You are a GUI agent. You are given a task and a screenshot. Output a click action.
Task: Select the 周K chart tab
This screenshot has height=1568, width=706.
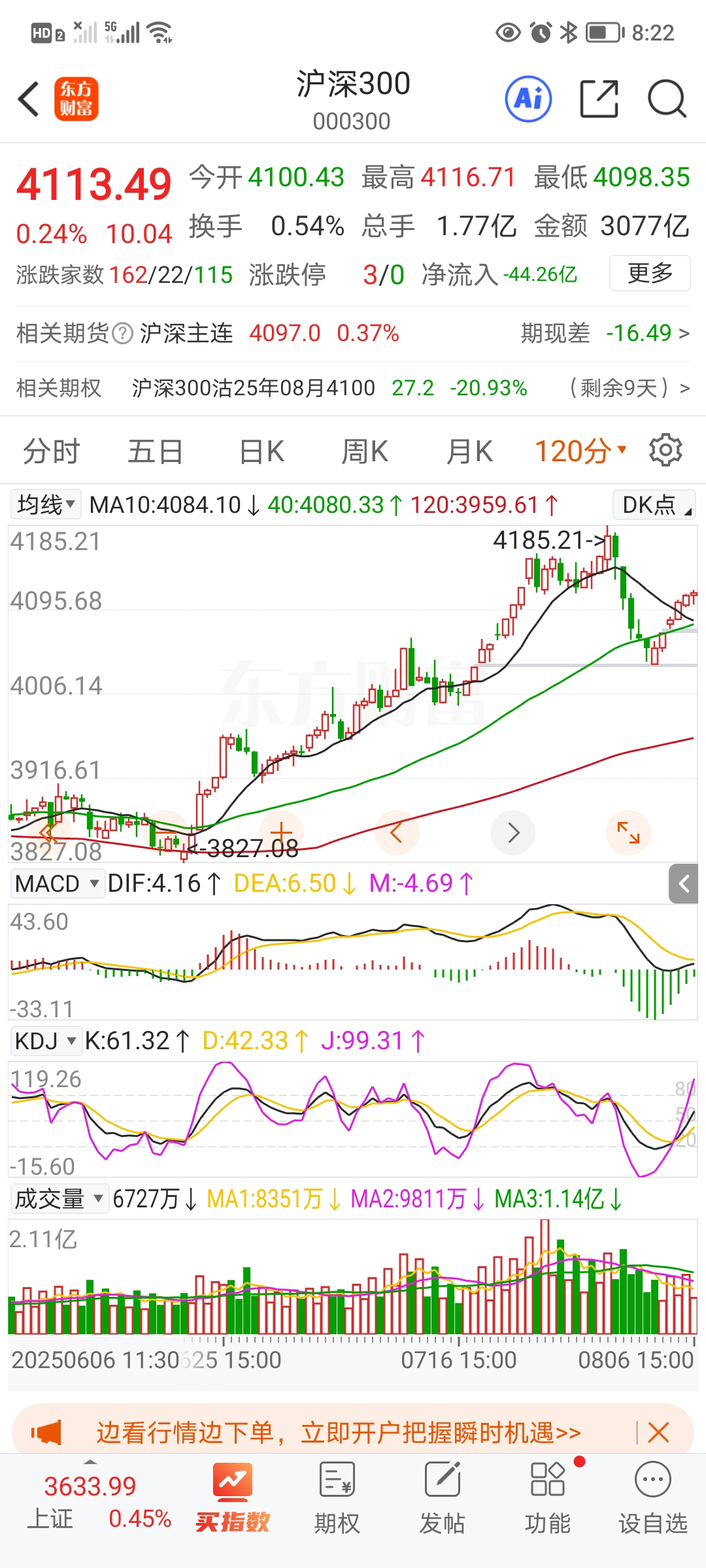(365, 451)
